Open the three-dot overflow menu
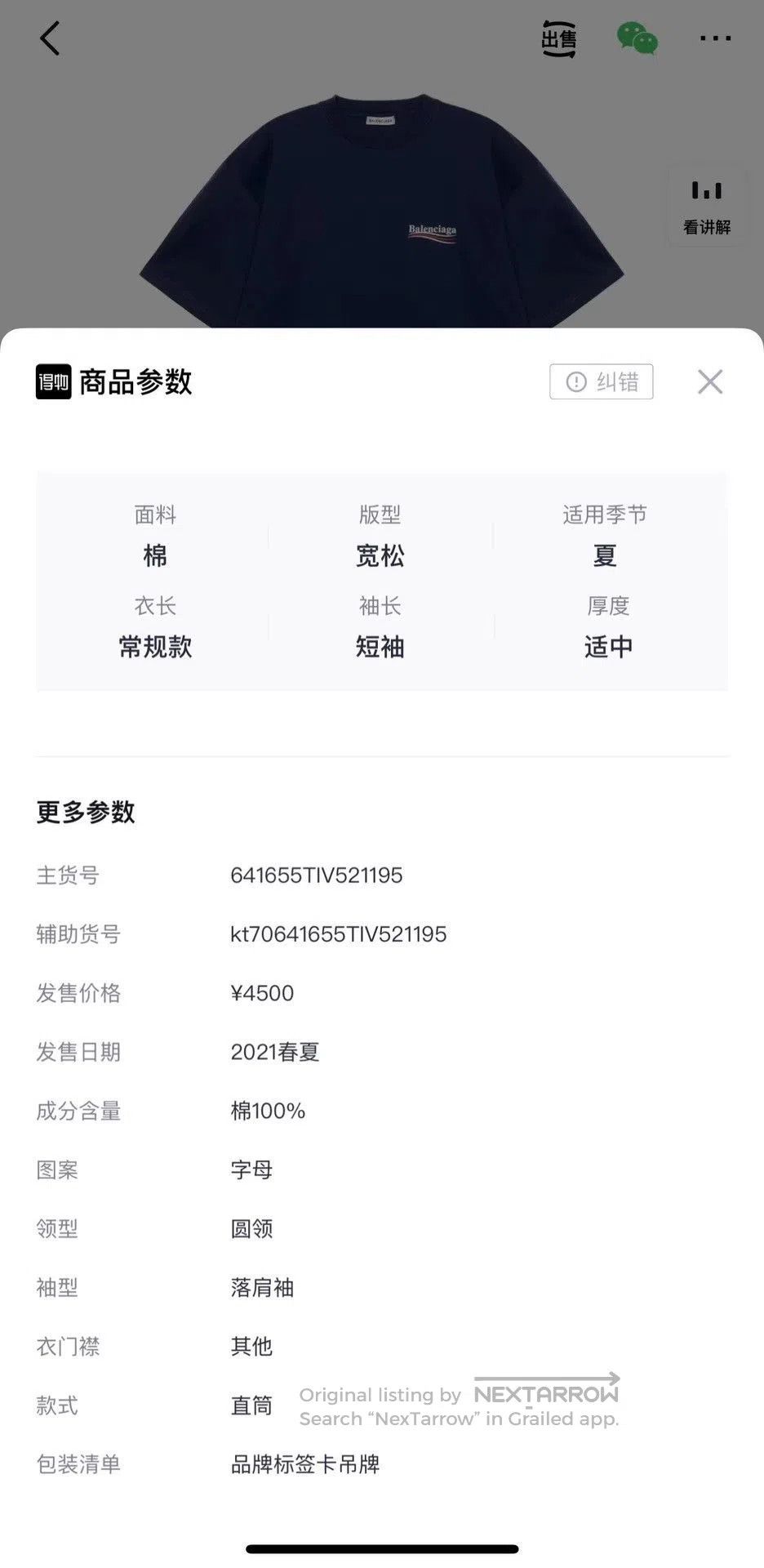 tap(715, 38)
